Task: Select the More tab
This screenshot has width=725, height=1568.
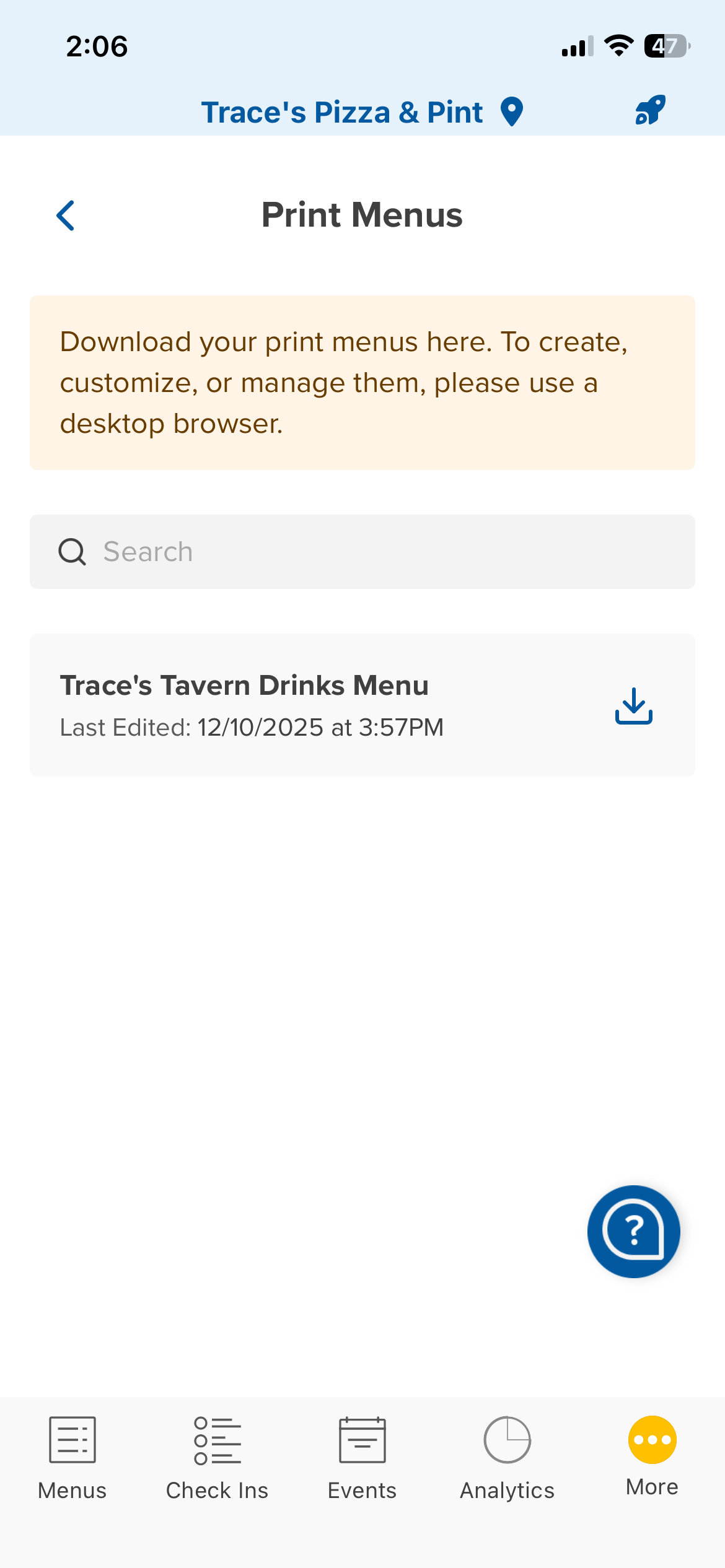Action: pos(652,1455)
